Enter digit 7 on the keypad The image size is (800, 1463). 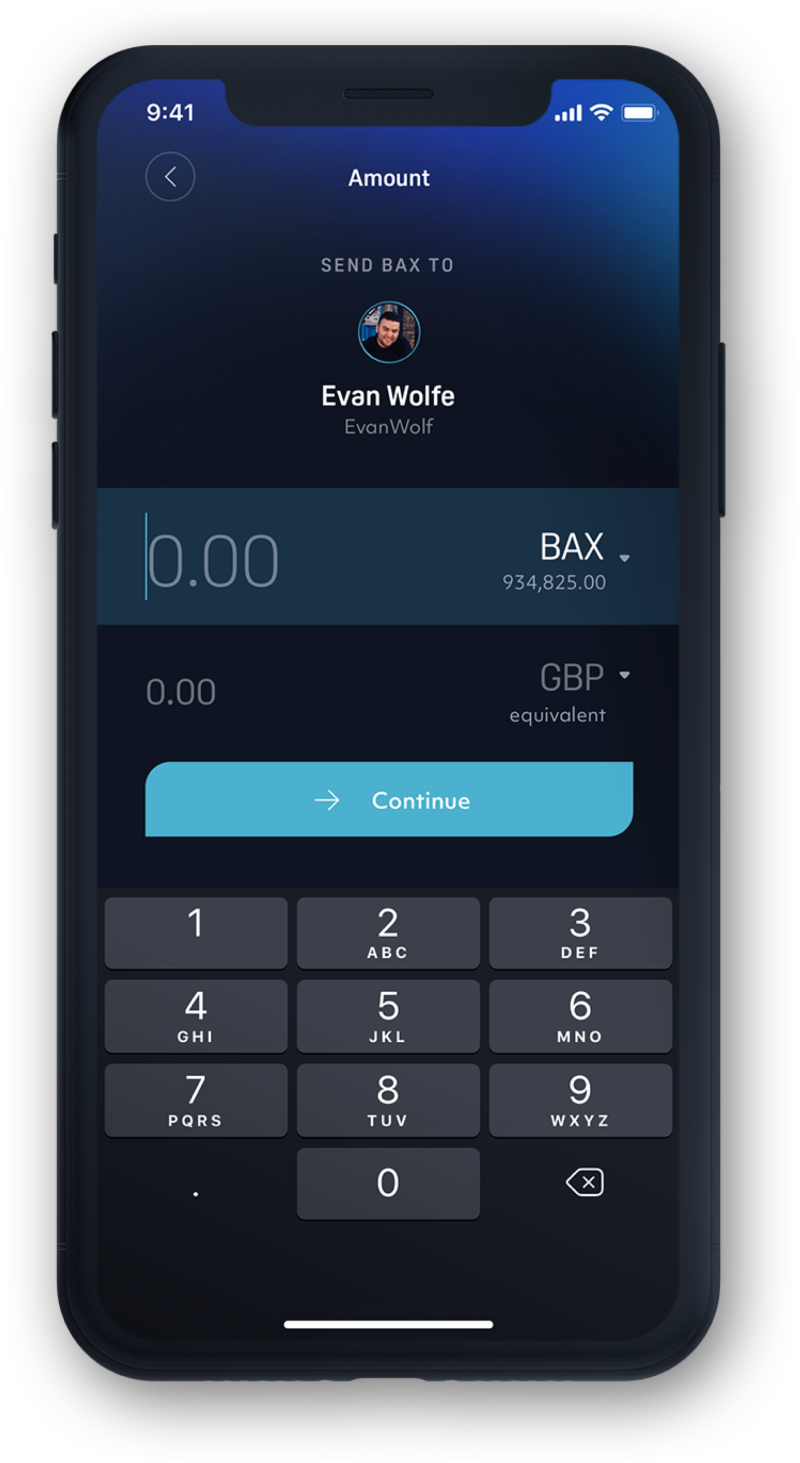coord(196,1100)
